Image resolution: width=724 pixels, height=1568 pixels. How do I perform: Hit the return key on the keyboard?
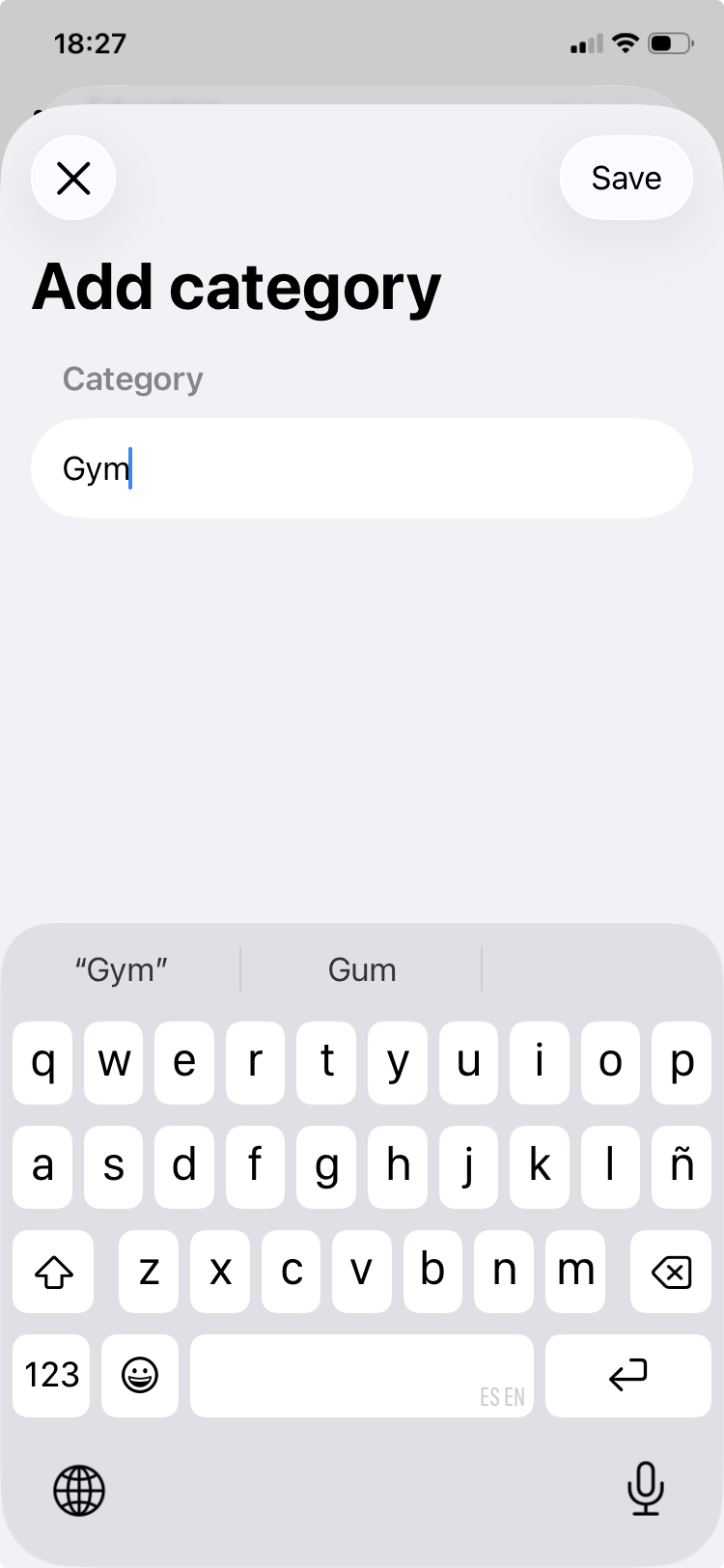pyautogui.click(x=627, y=1375)
